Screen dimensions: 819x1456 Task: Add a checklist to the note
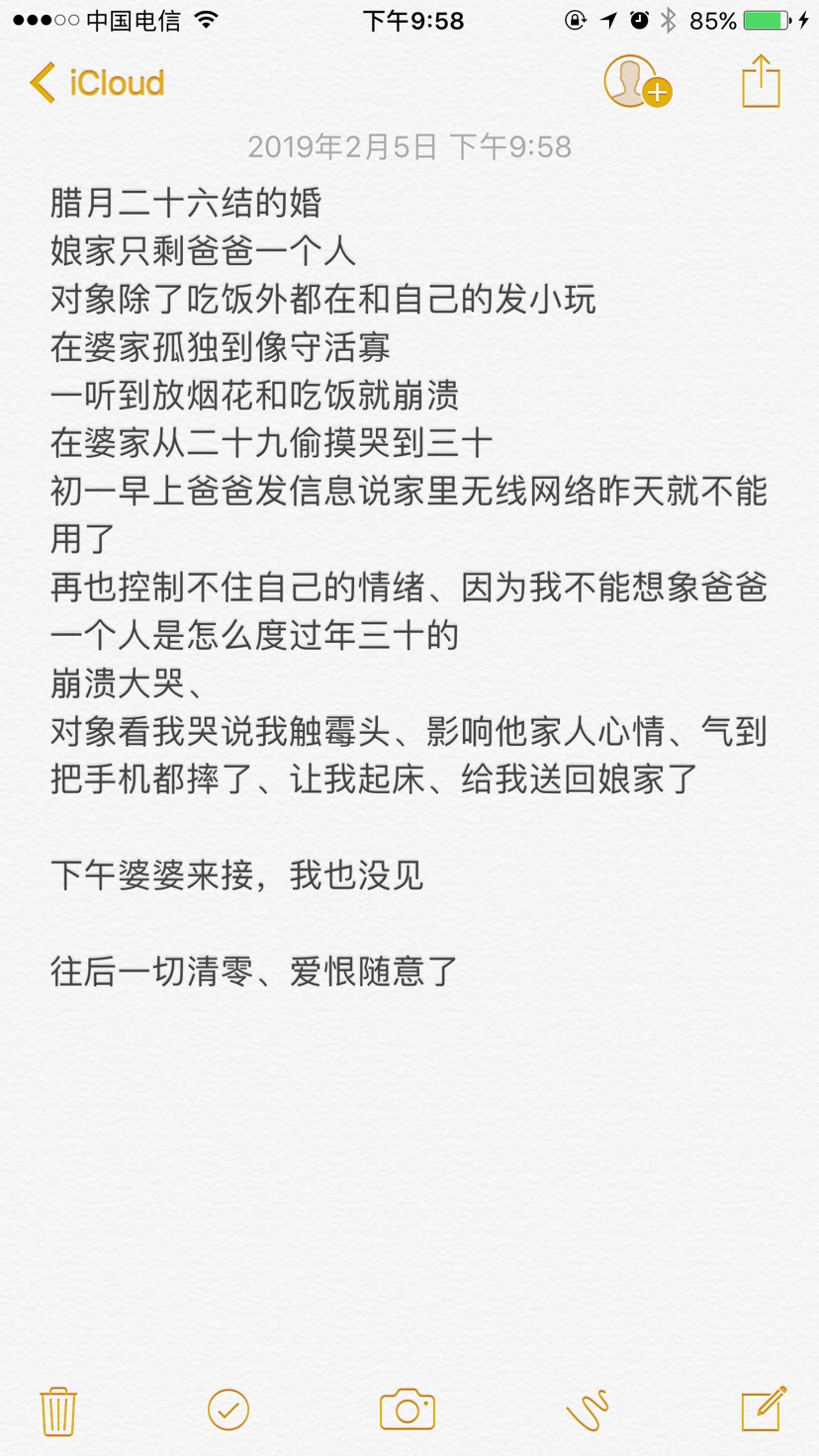point(228,1410)
